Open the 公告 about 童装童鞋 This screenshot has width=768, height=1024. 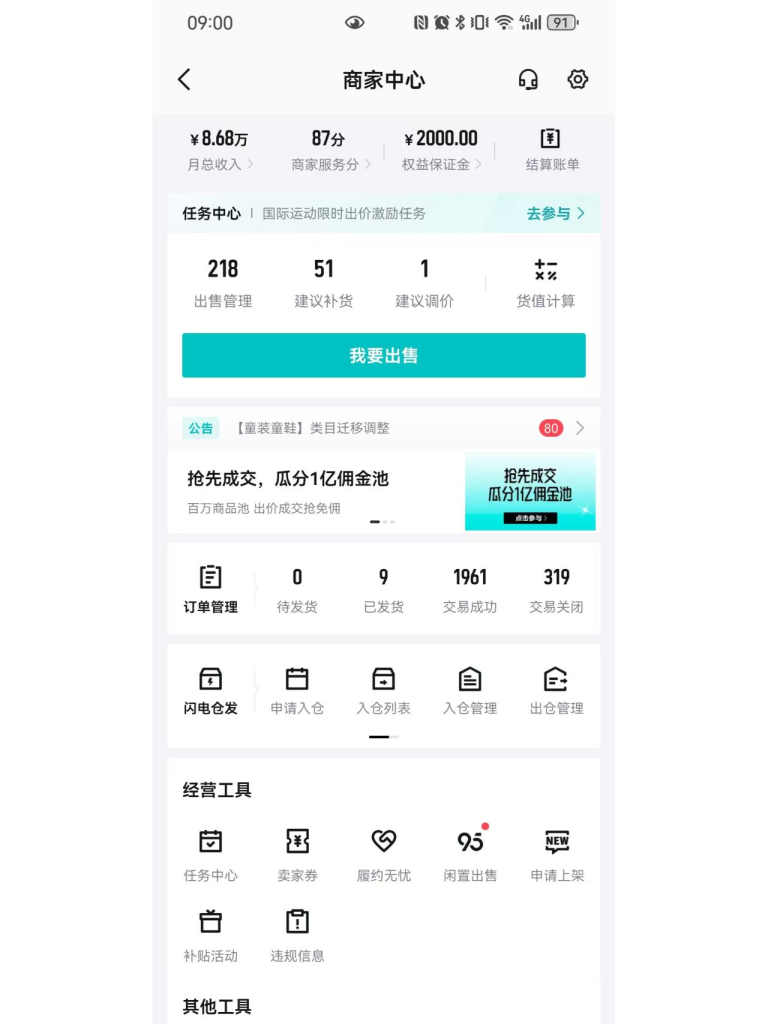(x=384, y=428)
